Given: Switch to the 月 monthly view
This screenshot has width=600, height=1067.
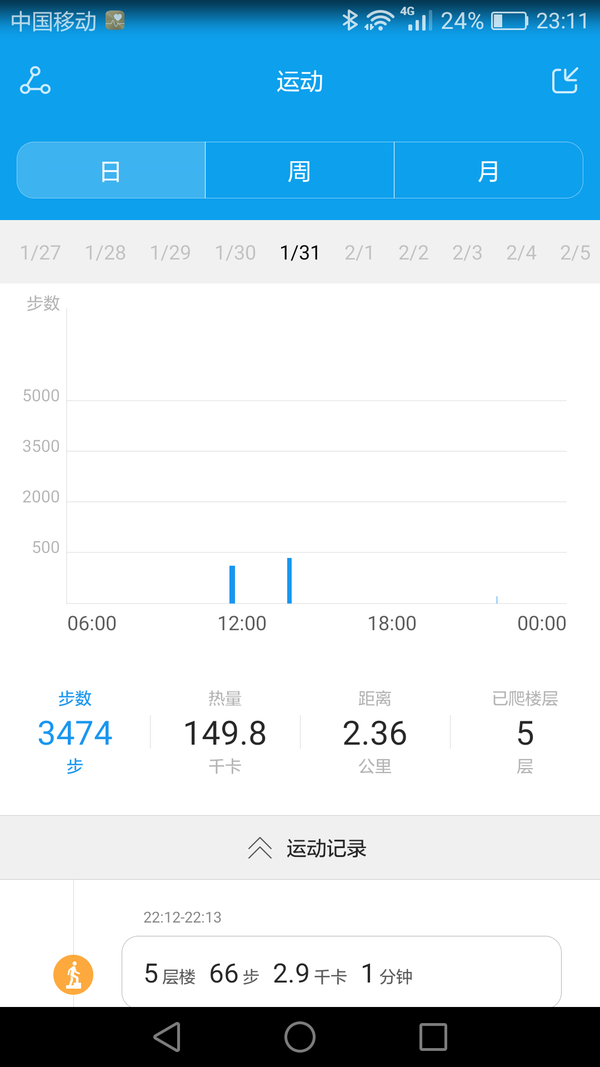Looking at the screenshot, I should tap(488, 171).
